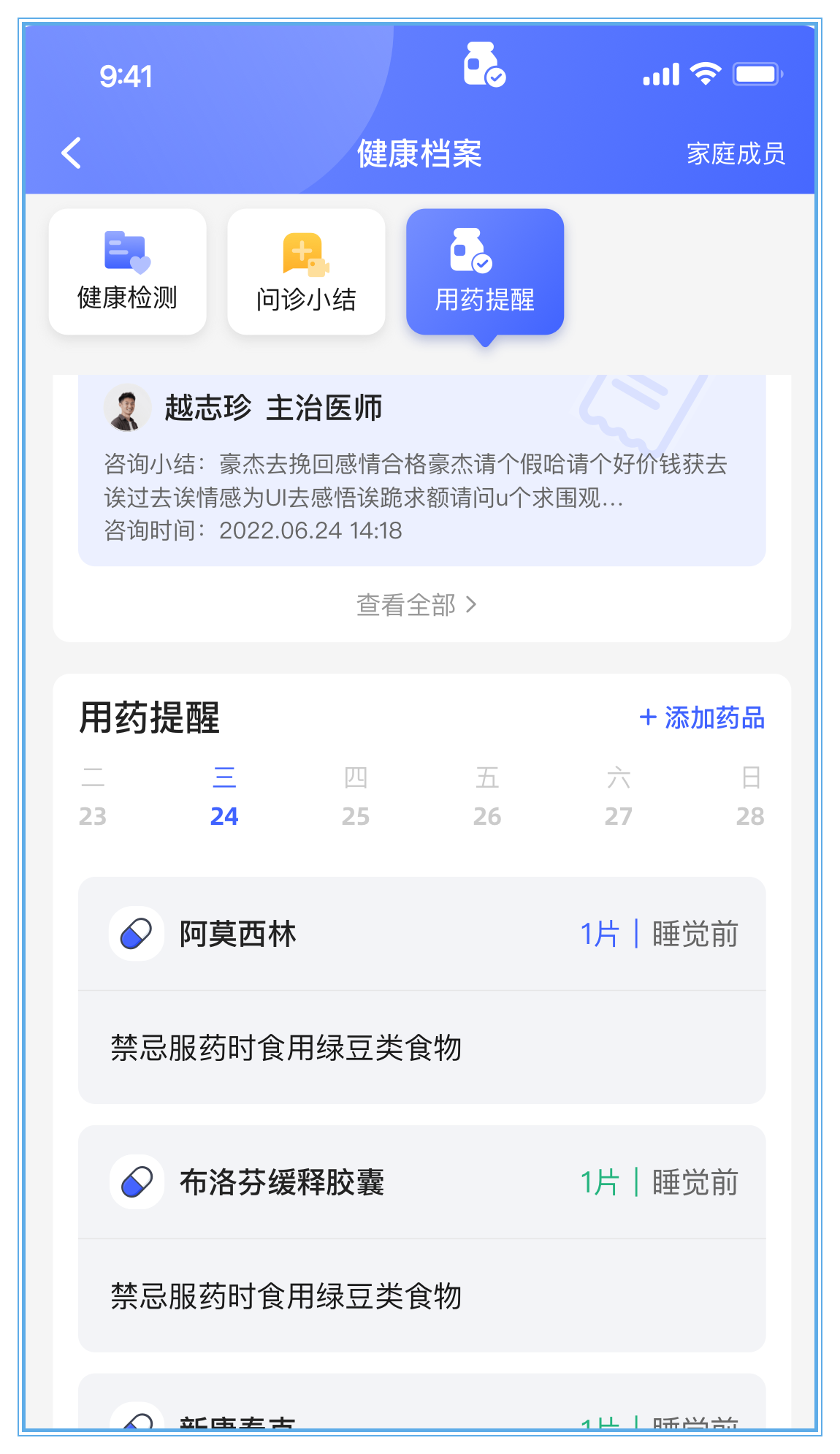Pick Saturday the 27th
The height and width of the screenshot is (1454, 840).
(619, 796)
